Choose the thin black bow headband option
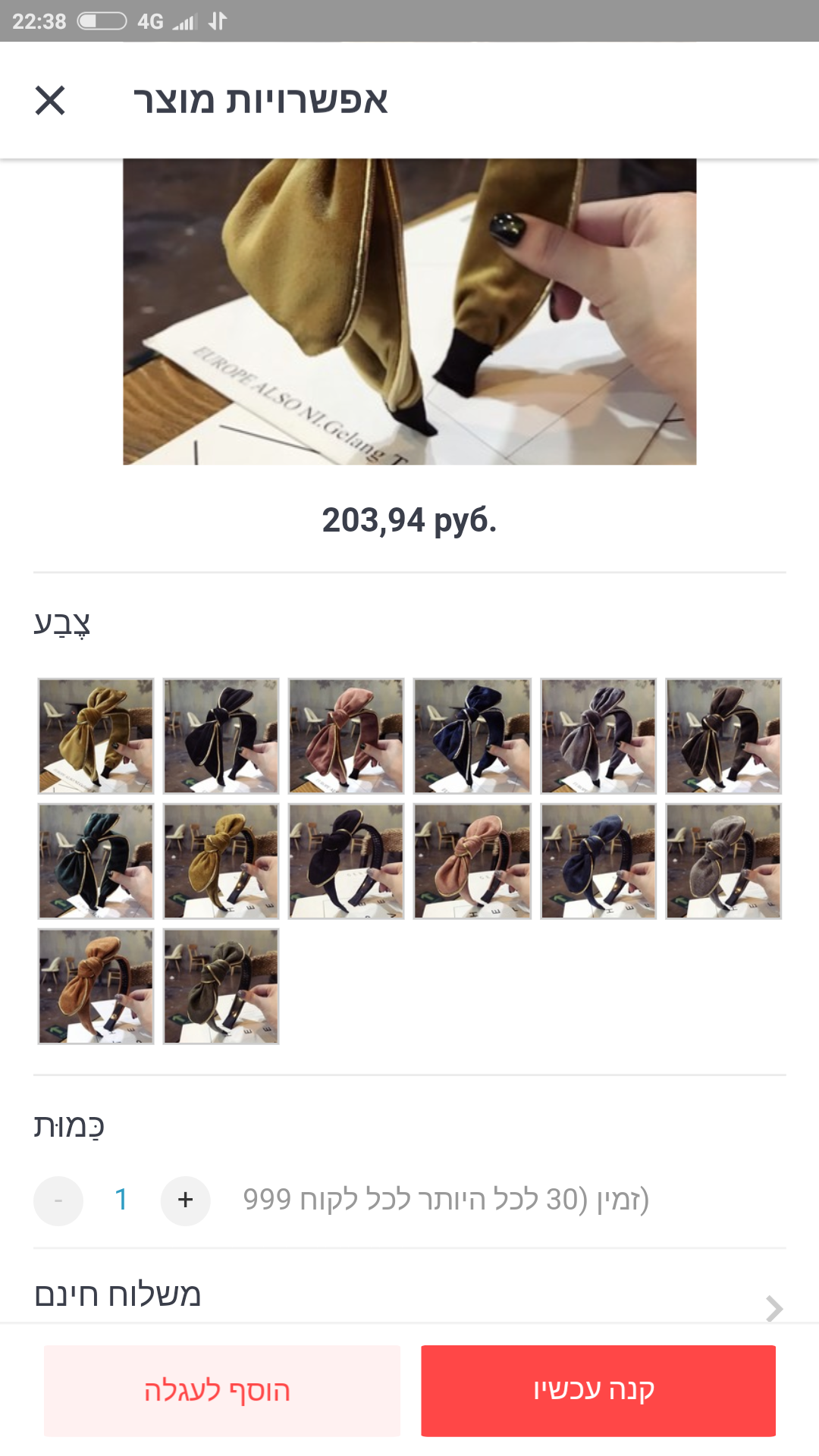The width and height of the screenshot is (819, 1456). (x=345, y=861)
